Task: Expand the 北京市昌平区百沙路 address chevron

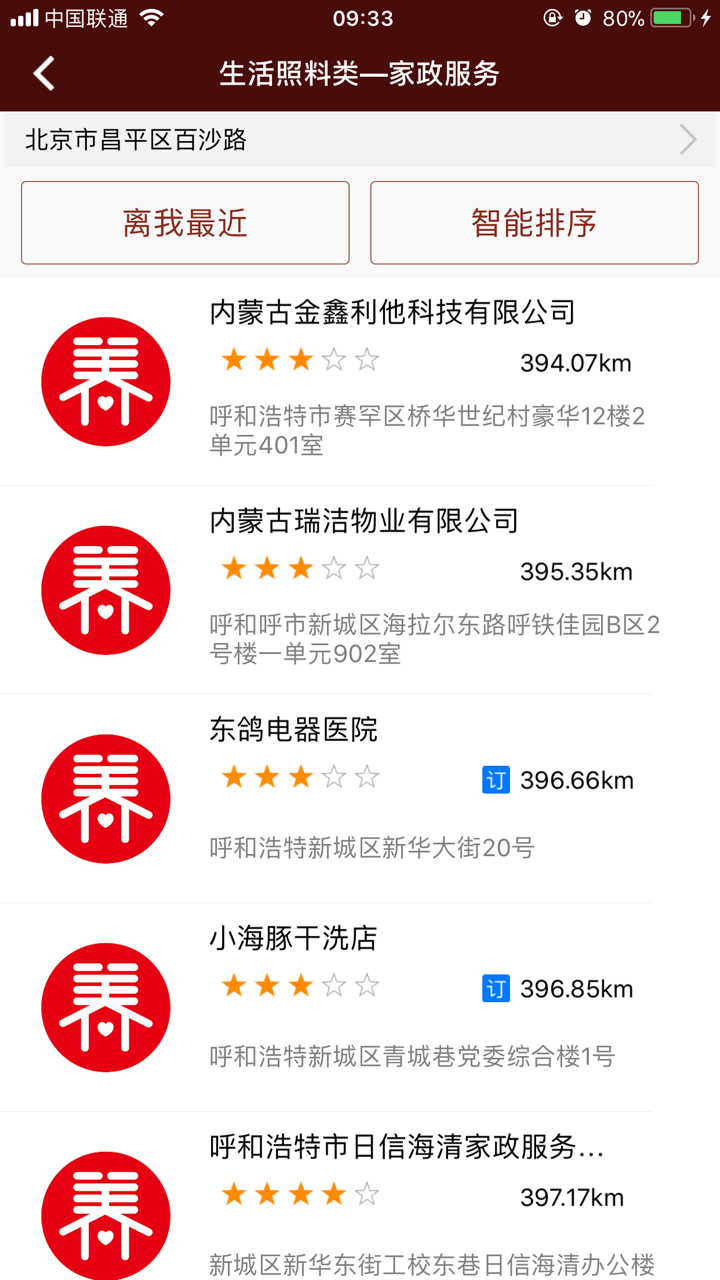Action: tap(687, 139)
